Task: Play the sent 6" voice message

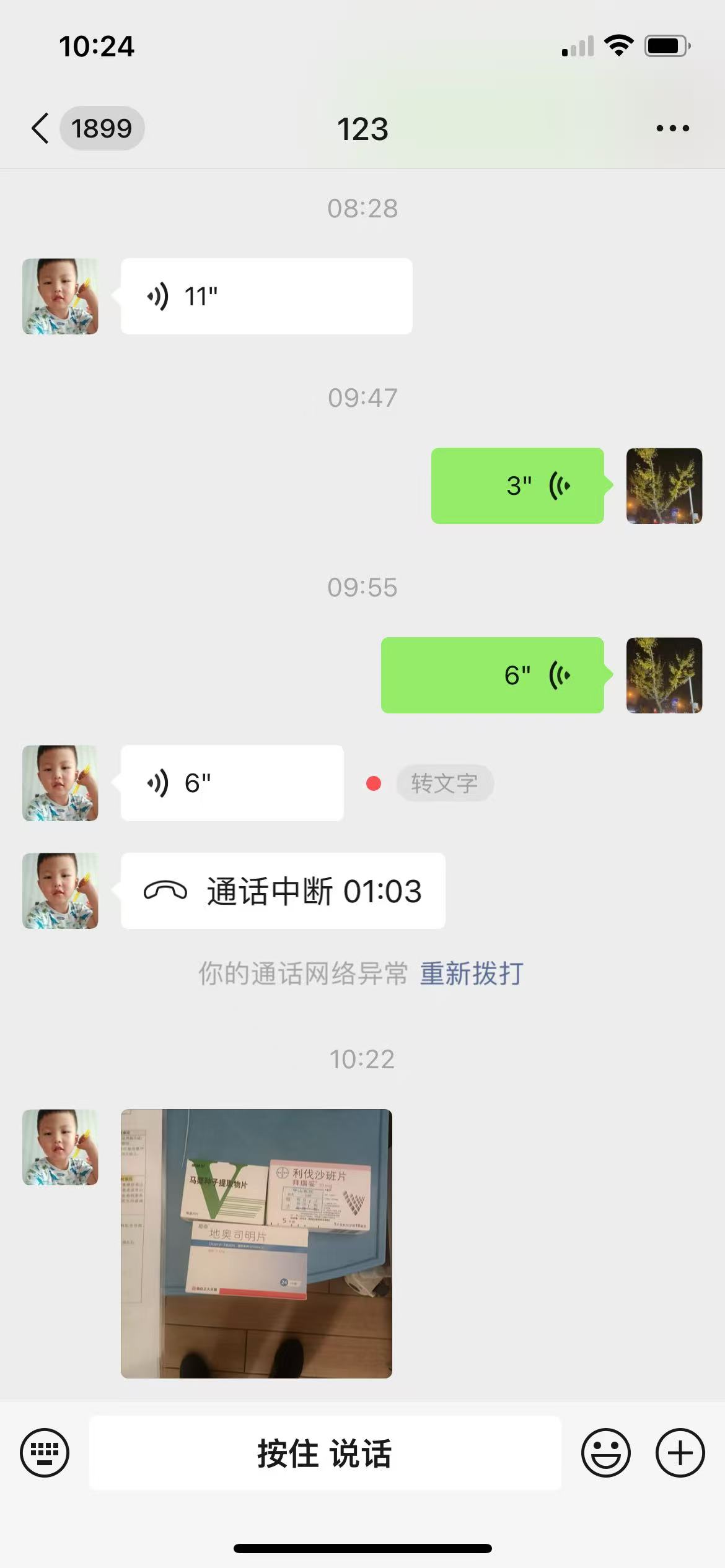Action: [x=493, y=676]
